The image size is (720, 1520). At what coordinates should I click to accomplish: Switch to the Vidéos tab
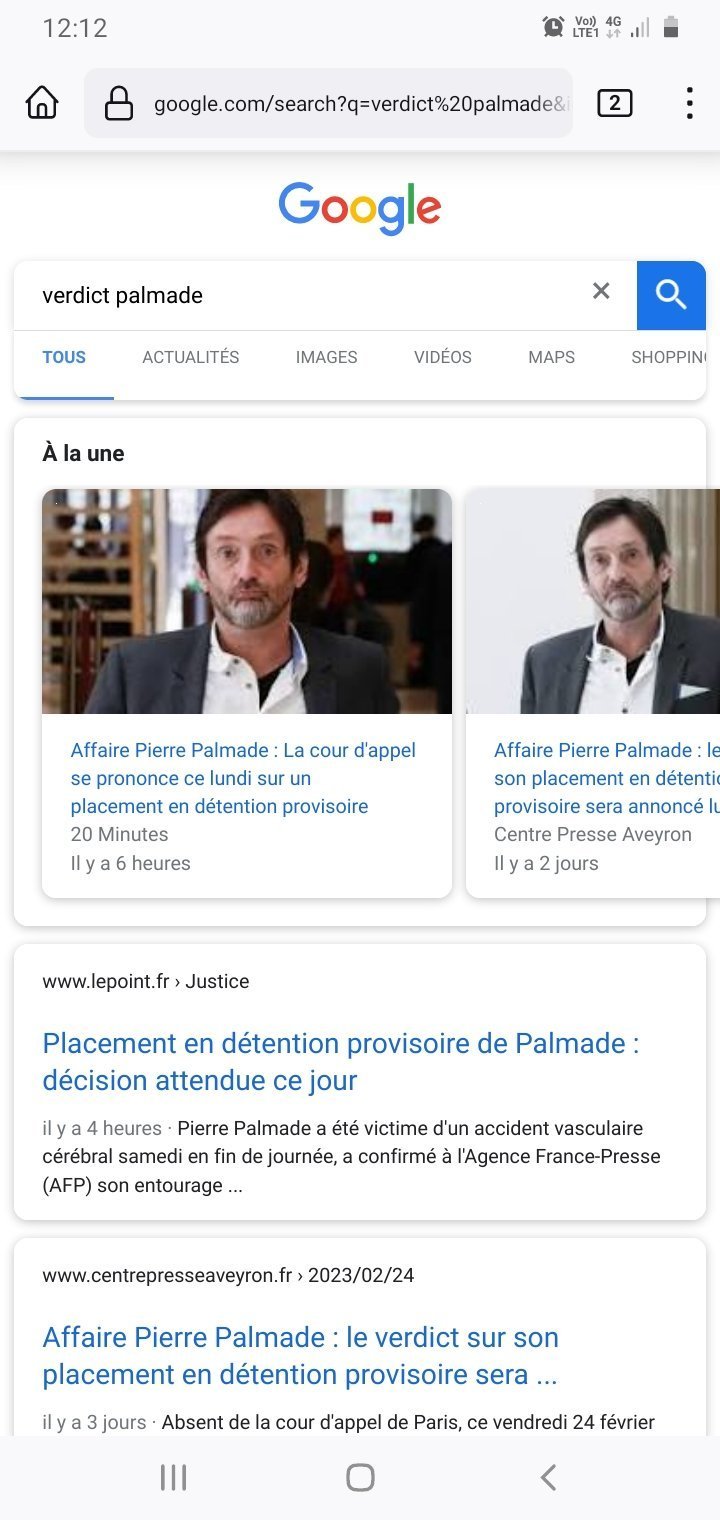443,357
